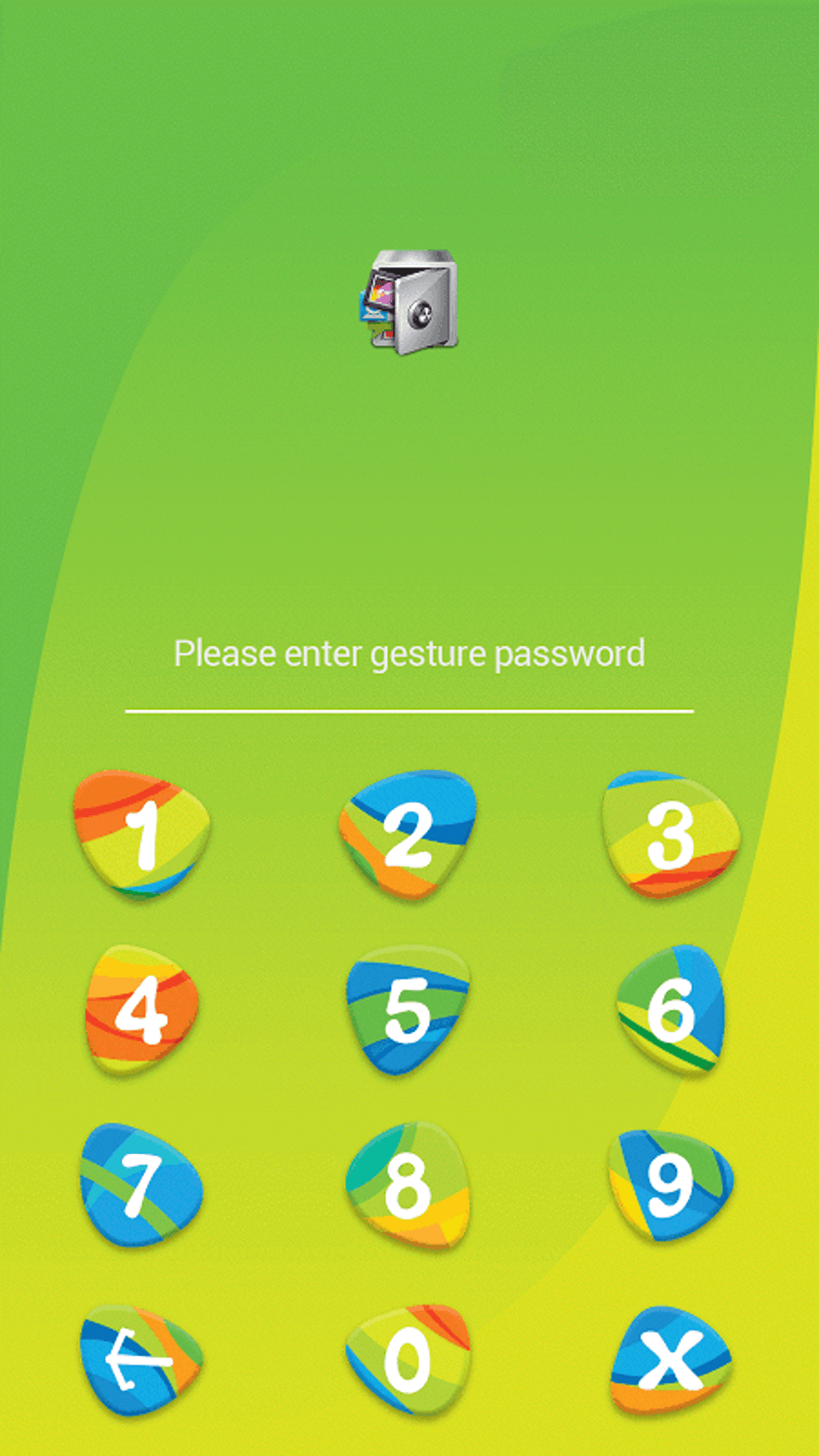Viewport: 819px width, 1456px height.
Task: Dismiss keypad with the X button
Action: (674, 1357)
